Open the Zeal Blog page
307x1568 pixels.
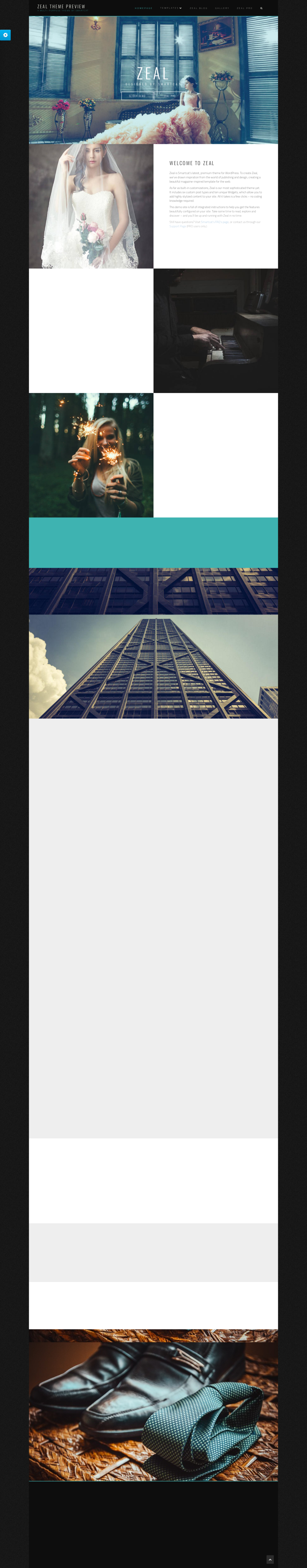pyautogui.click(x=199, y=9)
